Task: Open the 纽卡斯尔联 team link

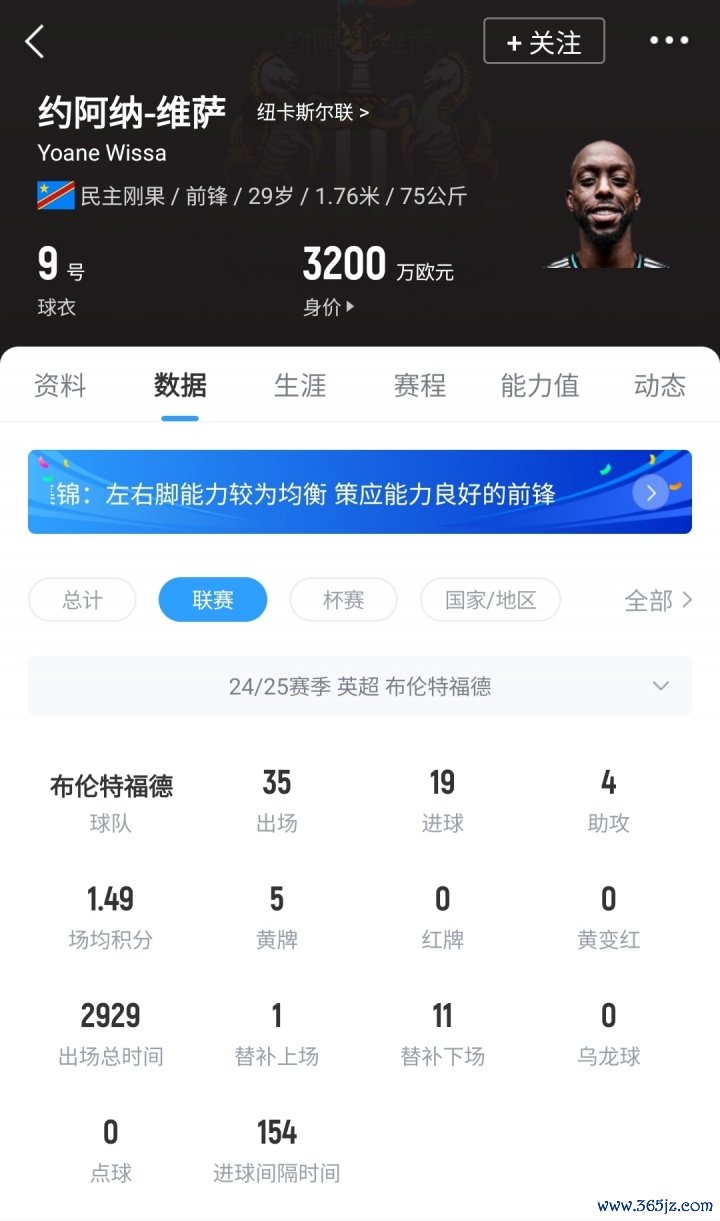Action: pos(313,112)
